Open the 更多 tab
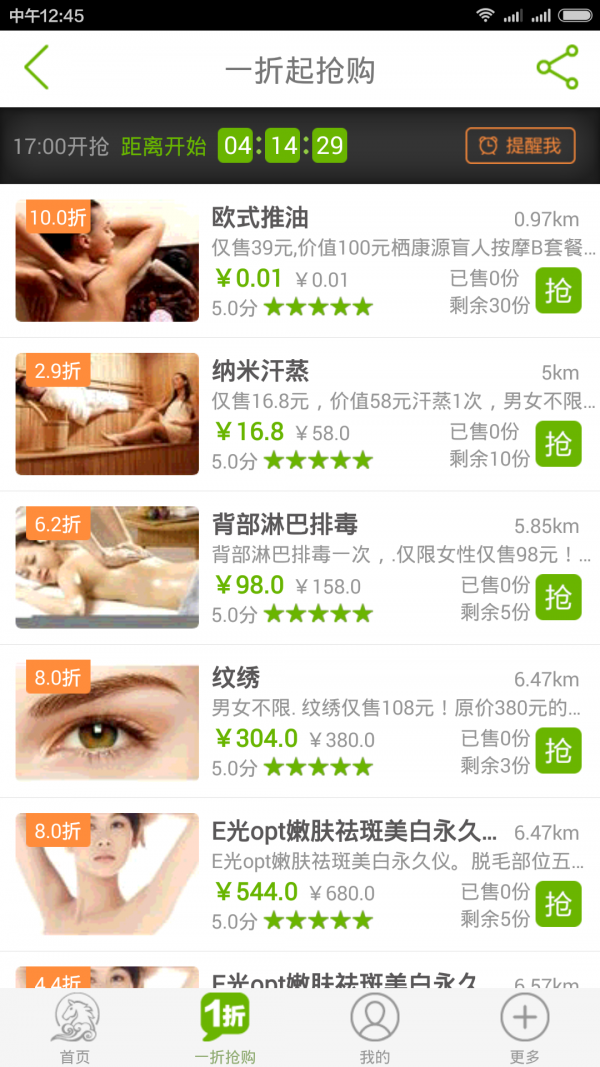This screenshot has width=600, height=1067. (x=524, y=1026)
